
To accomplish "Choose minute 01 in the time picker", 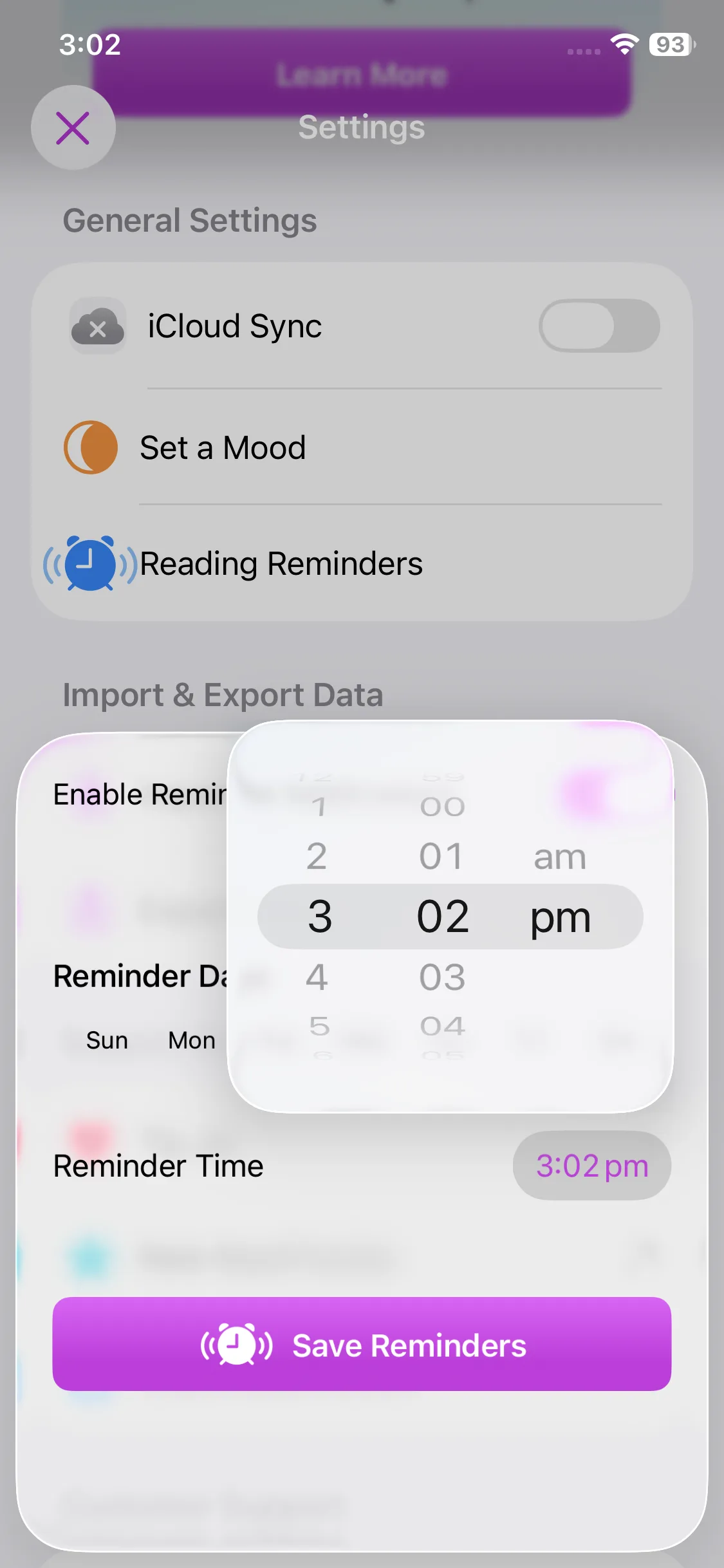I will (x=441, y=857).
